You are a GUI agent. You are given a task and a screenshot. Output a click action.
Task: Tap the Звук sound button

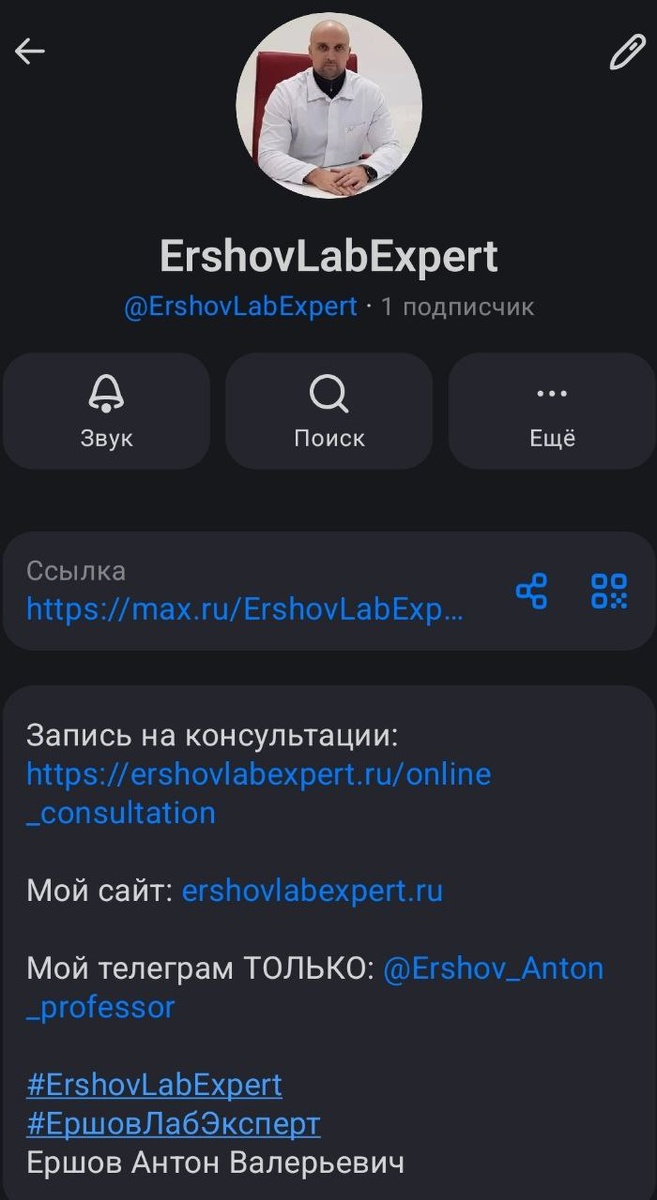pos(106,411)
